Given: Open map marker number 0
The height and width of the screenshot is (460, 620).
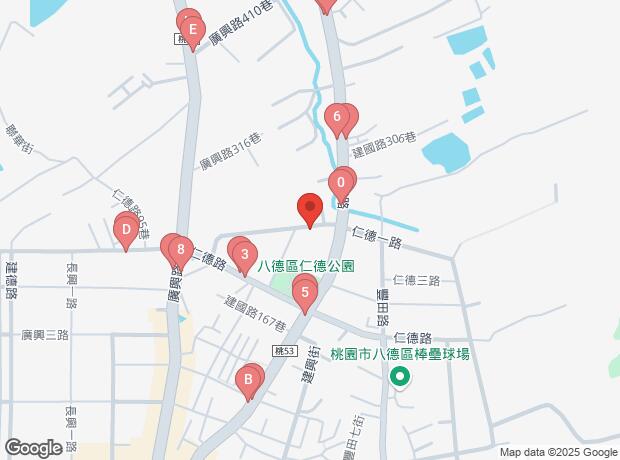Looking at the screenshot, I should pos(341,183).
